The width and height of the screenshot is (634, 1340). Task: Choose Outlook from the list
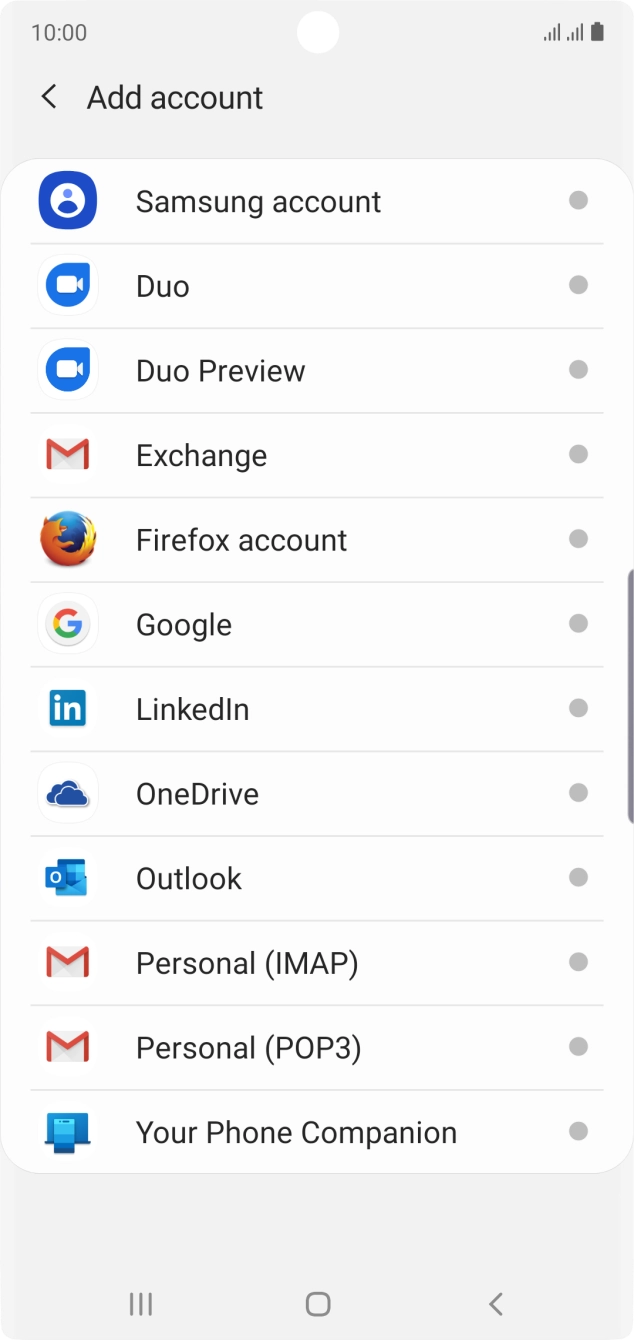coord(317,878)
